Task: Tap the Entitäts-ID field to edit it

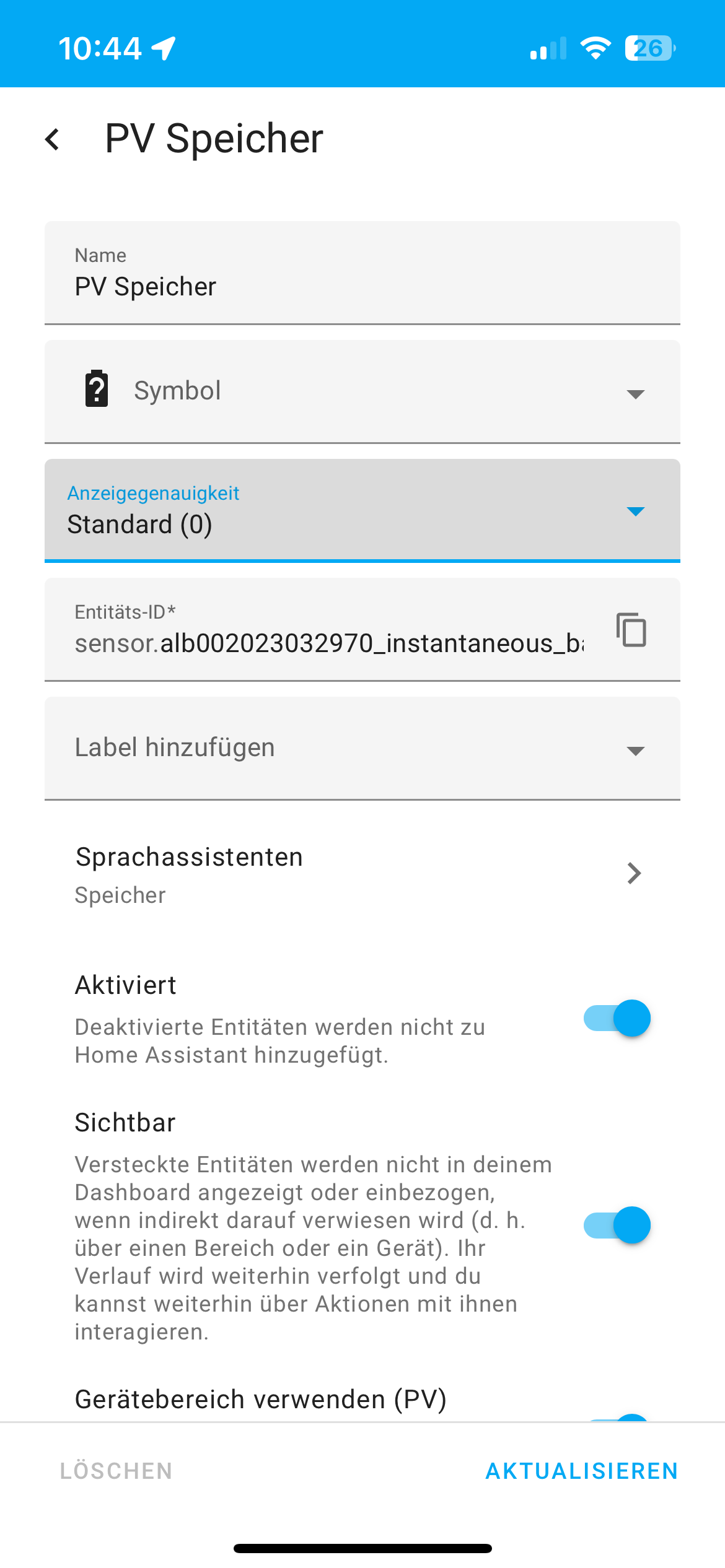Action: 328,630
